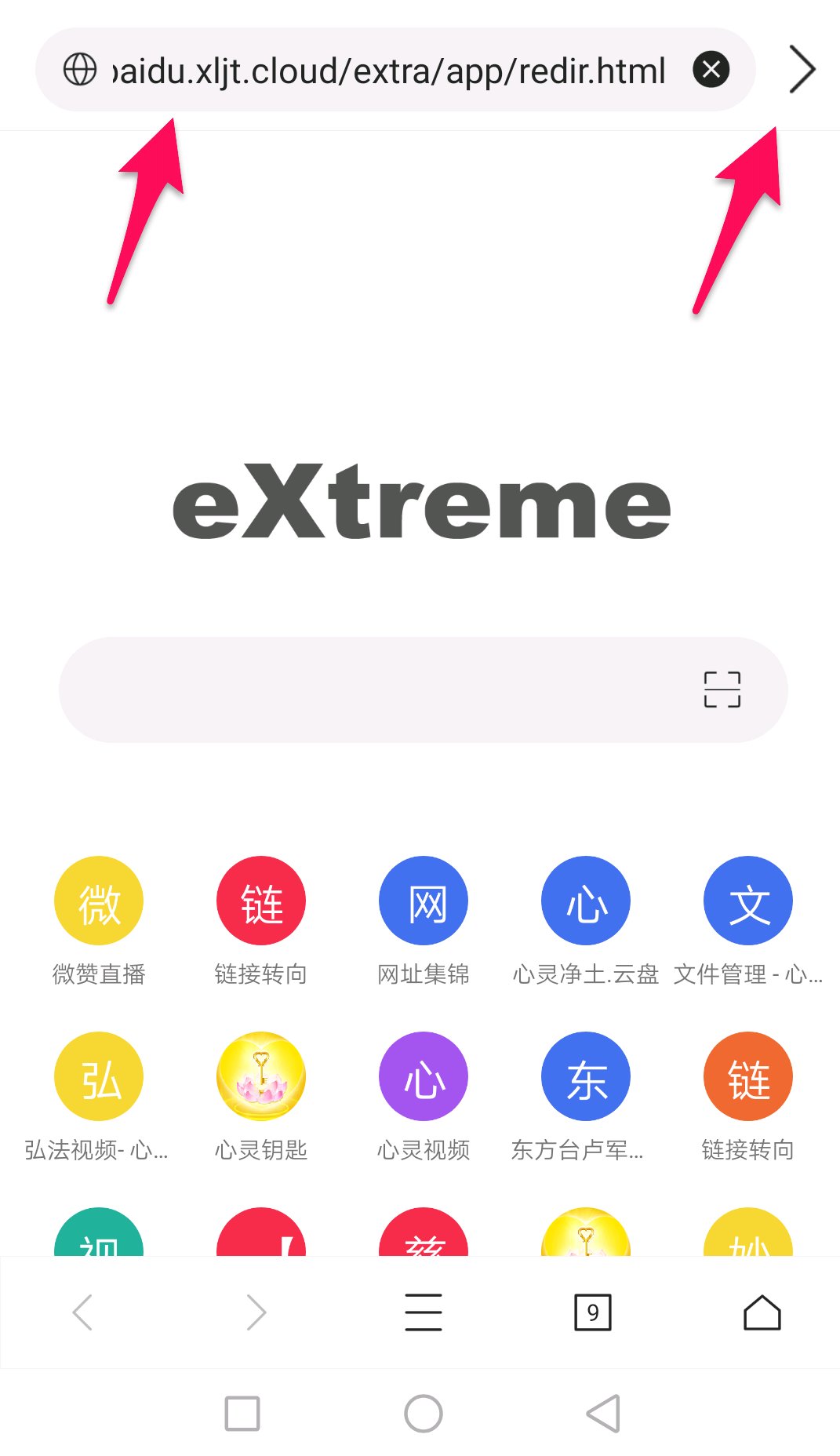Screen dimensions: 840x1456
Task: Go to browser home page
Action: [x=762, y=1312]
